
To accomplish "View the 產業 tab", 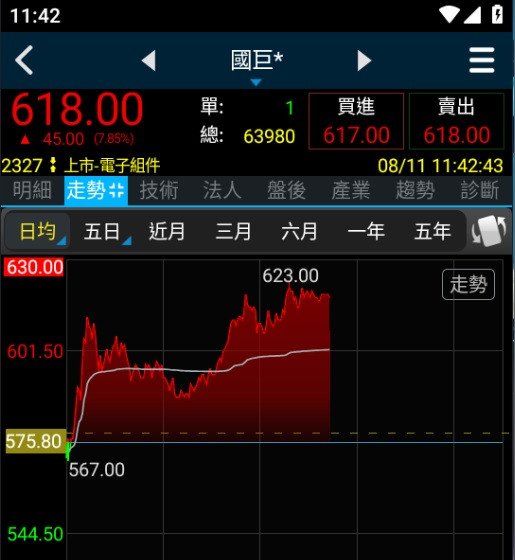I will click(350, 190).
